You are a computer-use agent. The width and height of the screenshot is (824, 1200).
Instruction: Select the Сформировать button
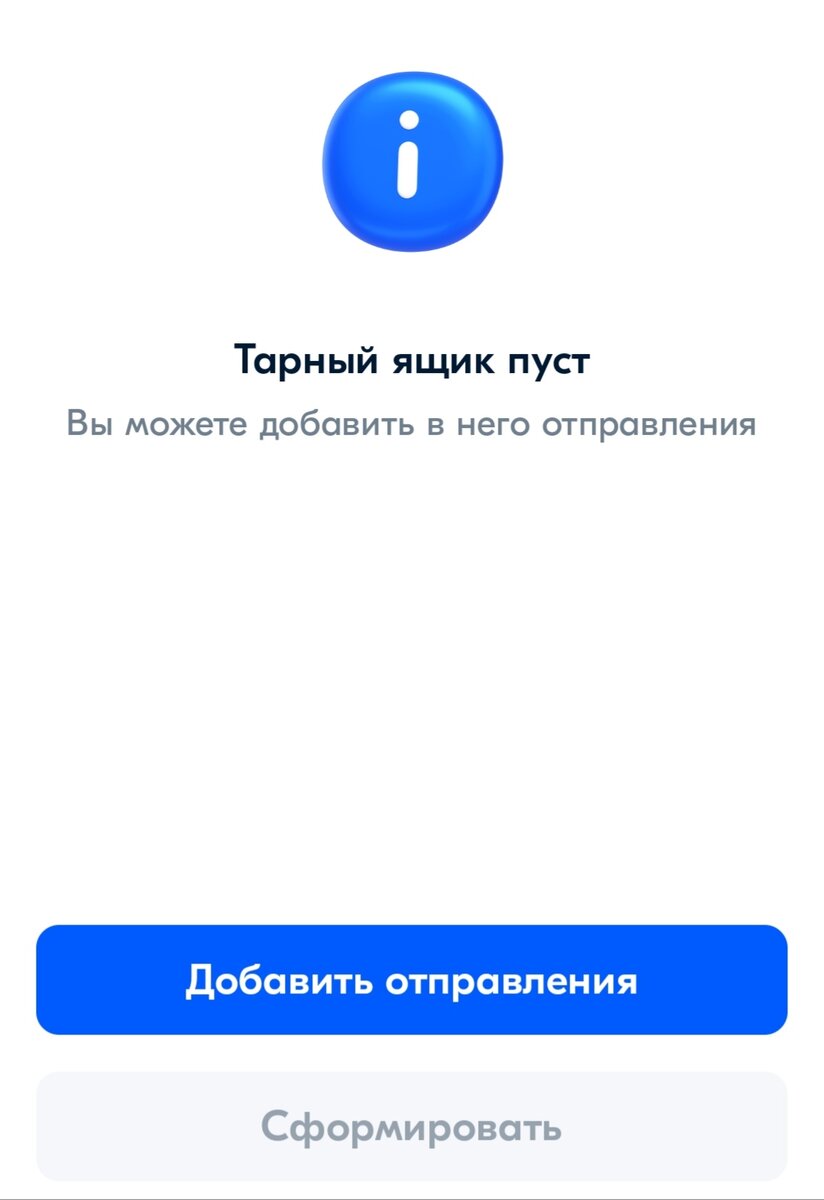coord(411,1126)
